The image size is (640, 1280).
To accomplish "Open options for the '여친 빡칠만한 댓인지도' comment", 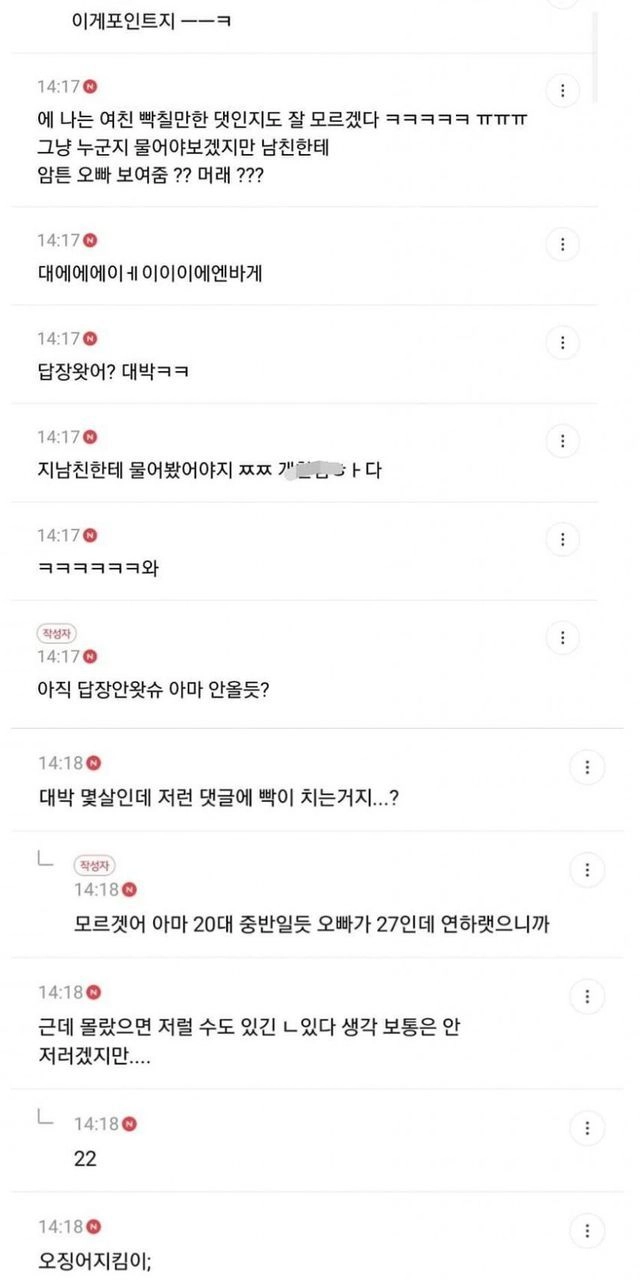I will (563, 91).
